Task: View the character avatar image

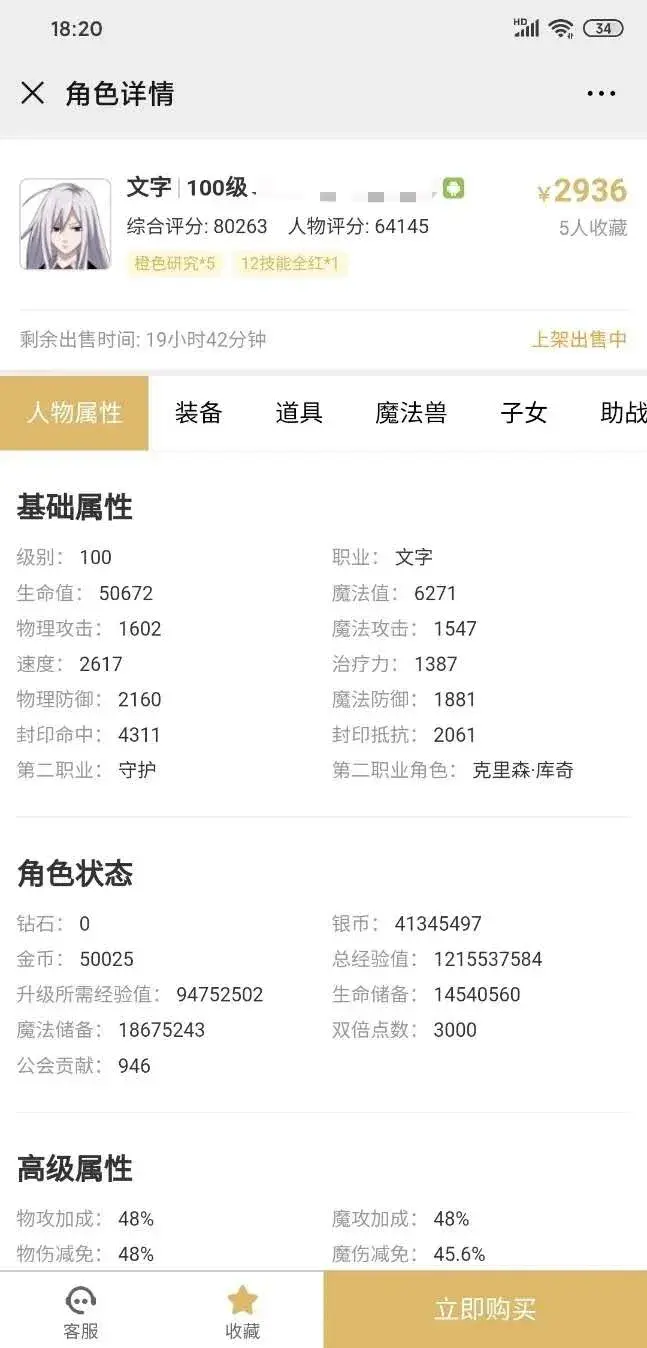Action: (x=65, y=224)
